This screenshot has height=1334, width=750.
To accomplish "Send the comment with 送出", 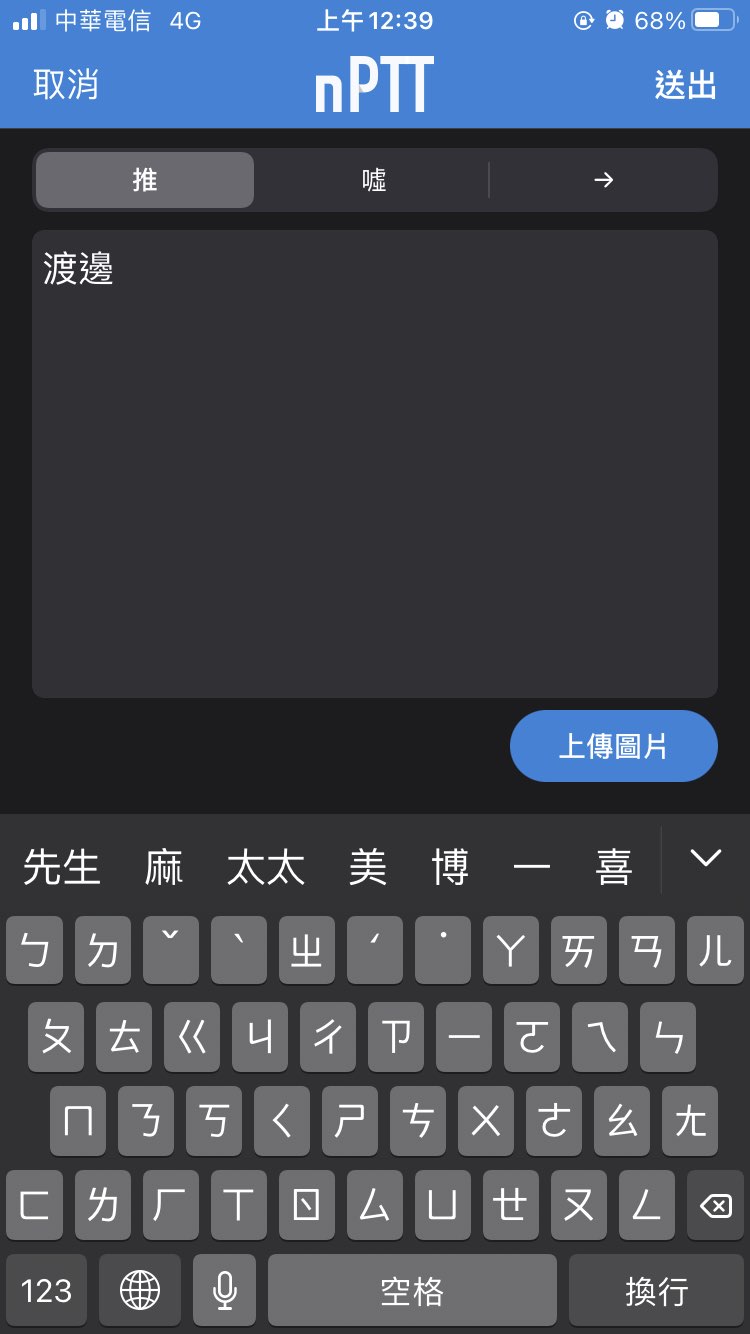I will point(686,85).
